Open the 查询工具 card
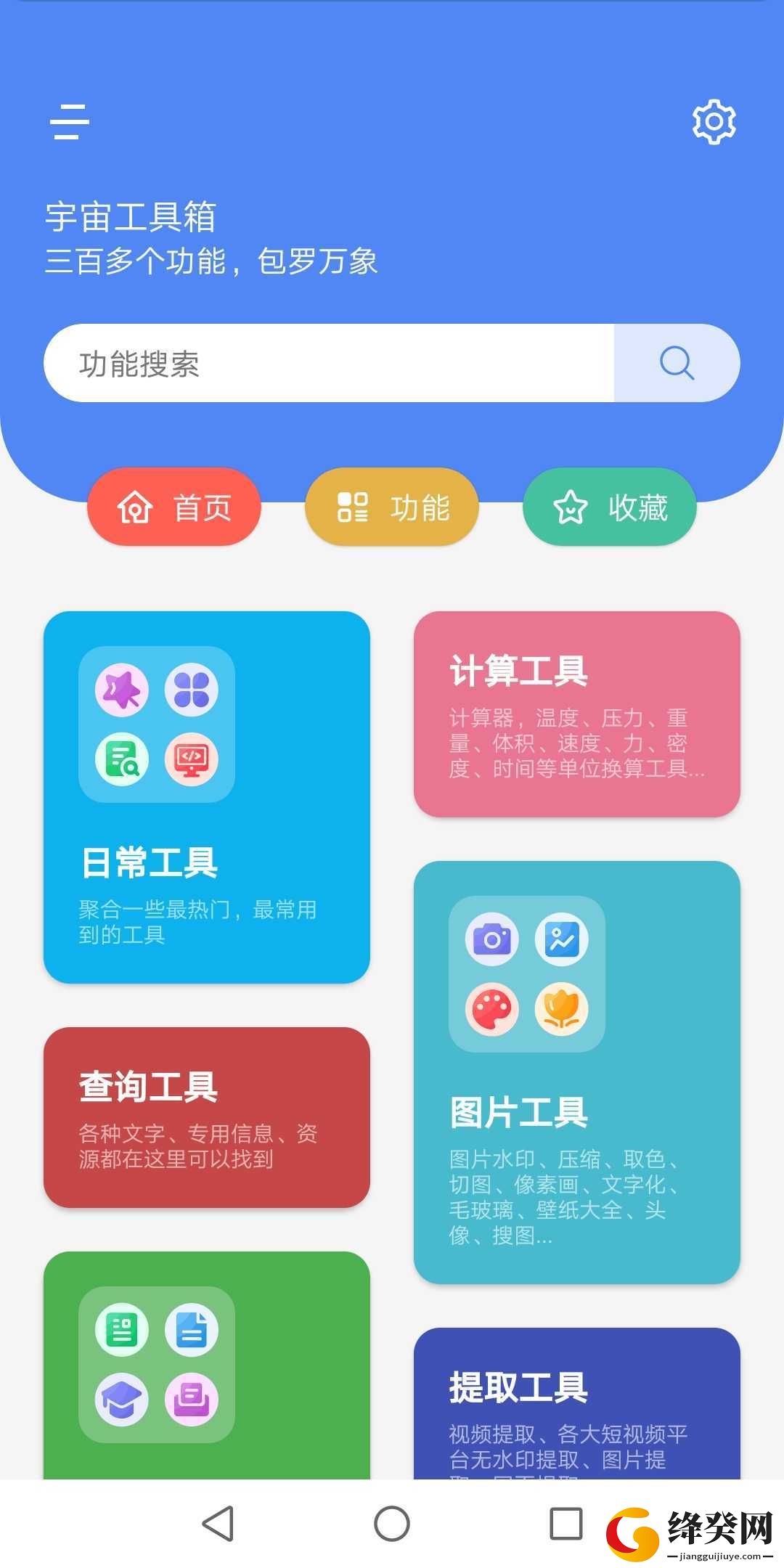This screenshot has width=784, height=1568. [x=207, y=1117]
